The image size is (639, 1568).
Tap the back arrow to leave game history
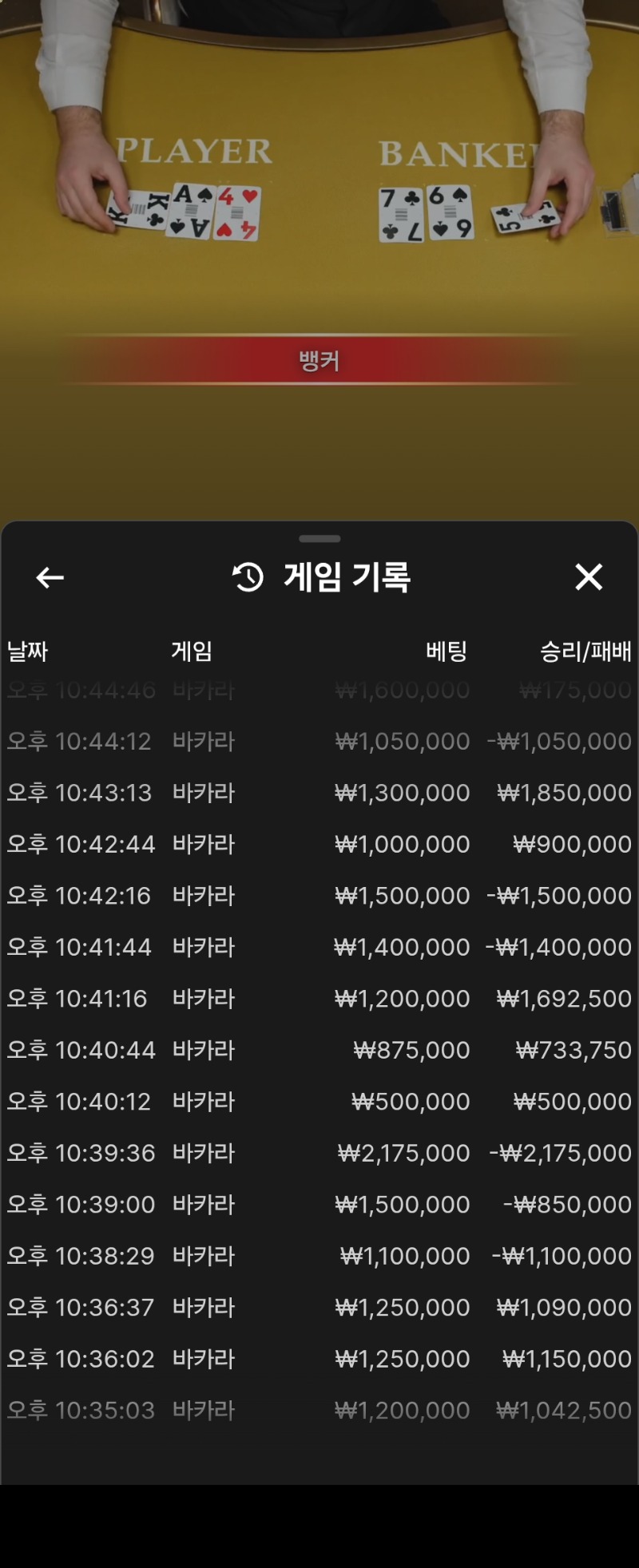[x=50, y=577]
